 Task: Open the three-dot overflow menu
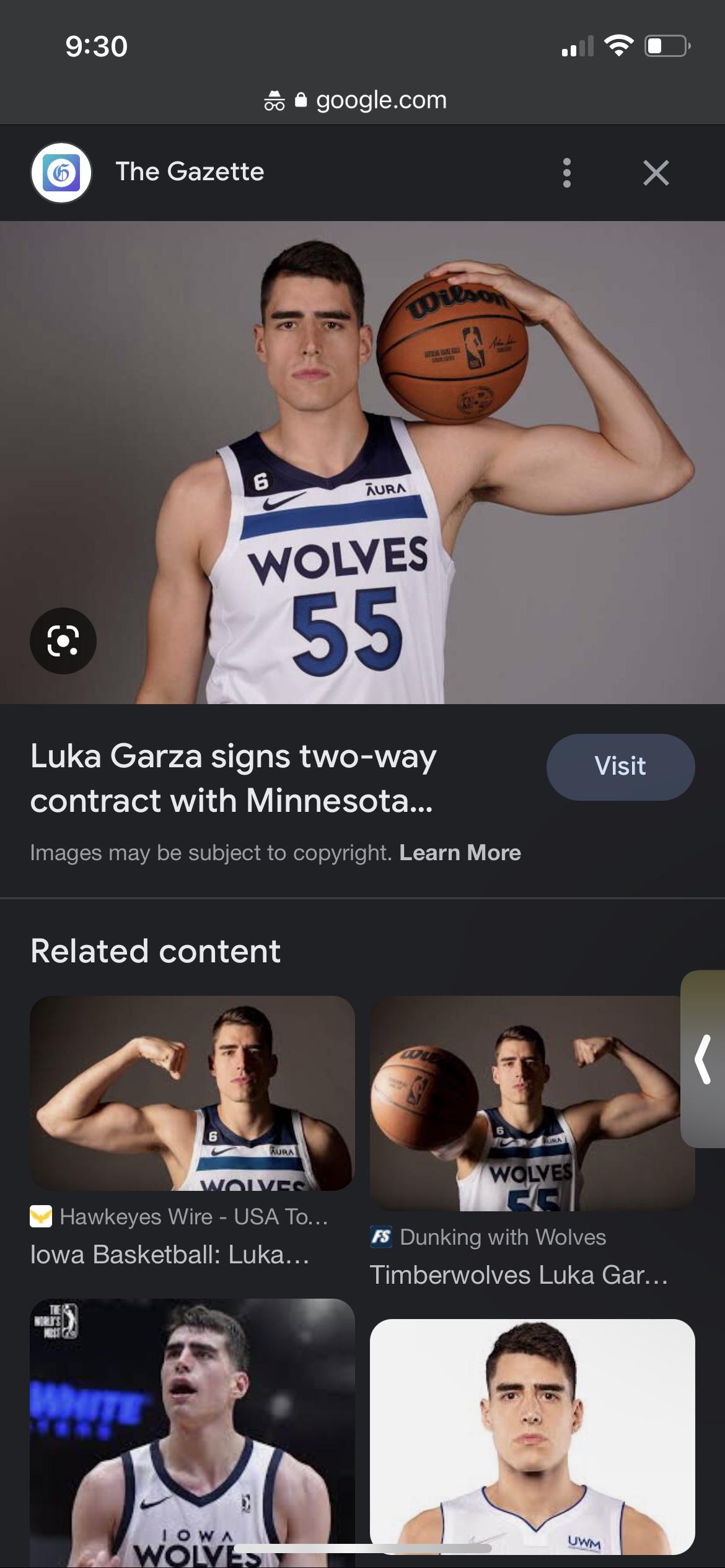tap(566, 173)
